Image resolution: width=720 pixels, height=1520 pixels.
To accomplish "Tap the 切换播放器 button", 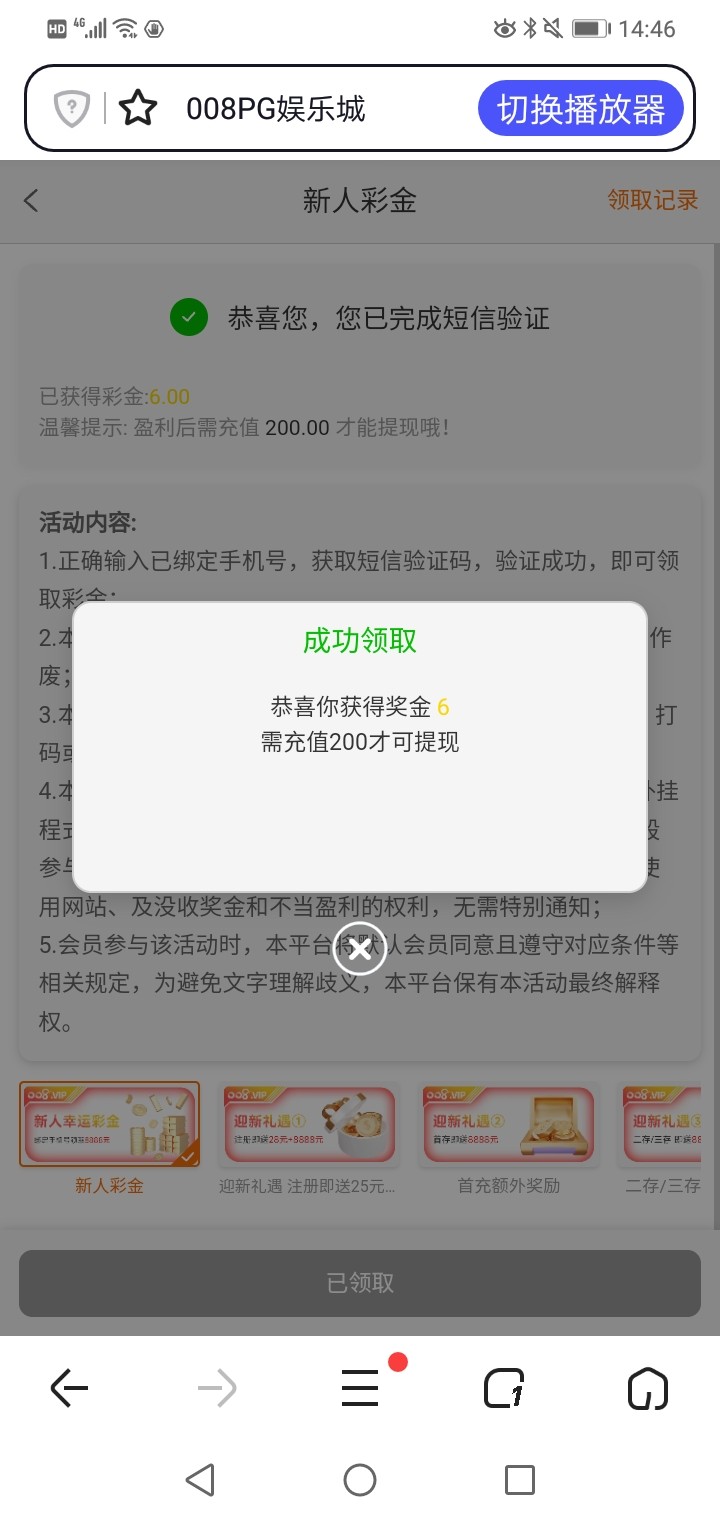I will click(x=581, y=109).
